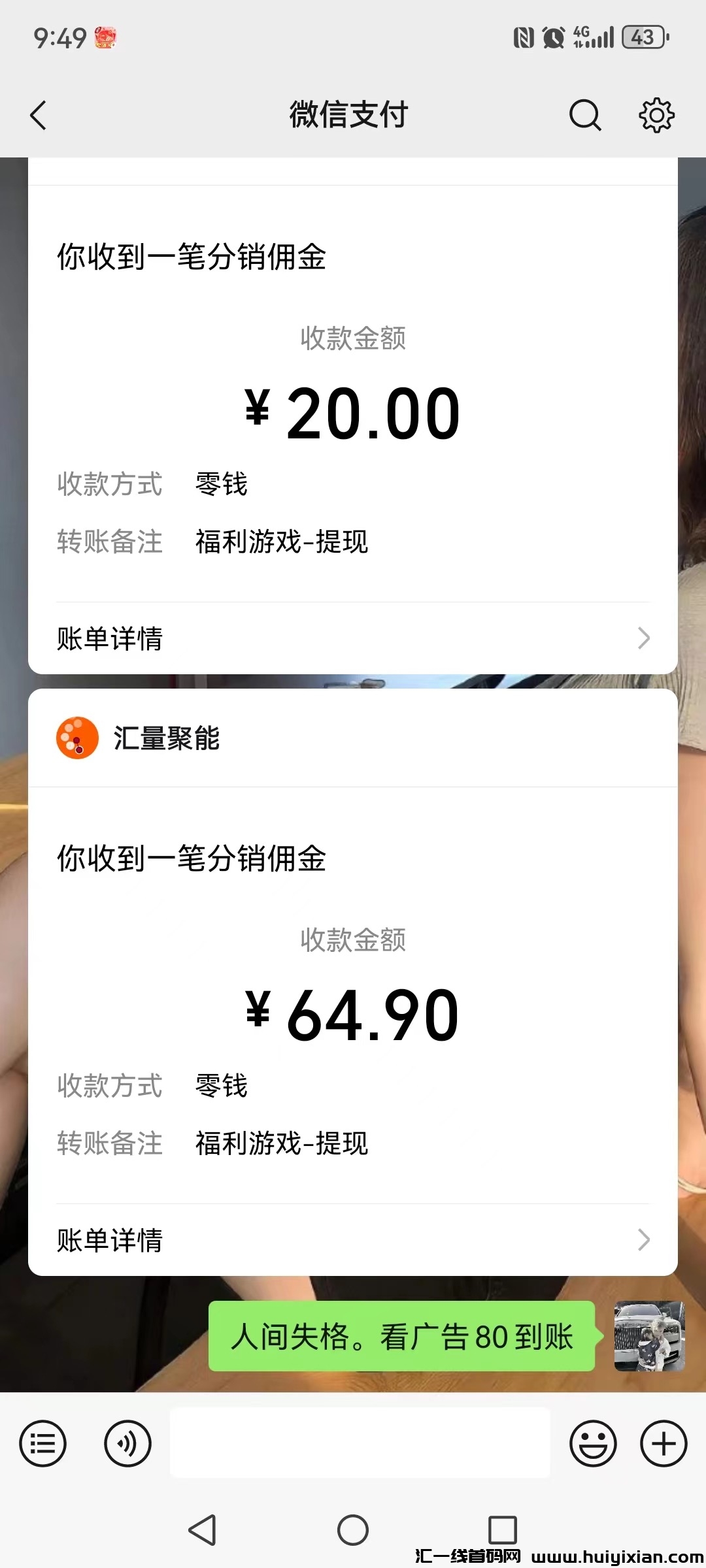This screenshot has height=1568, width=706.
Task: Open the emoji sticker panel
Action: pyautogui.click(x=593, y=1443)
